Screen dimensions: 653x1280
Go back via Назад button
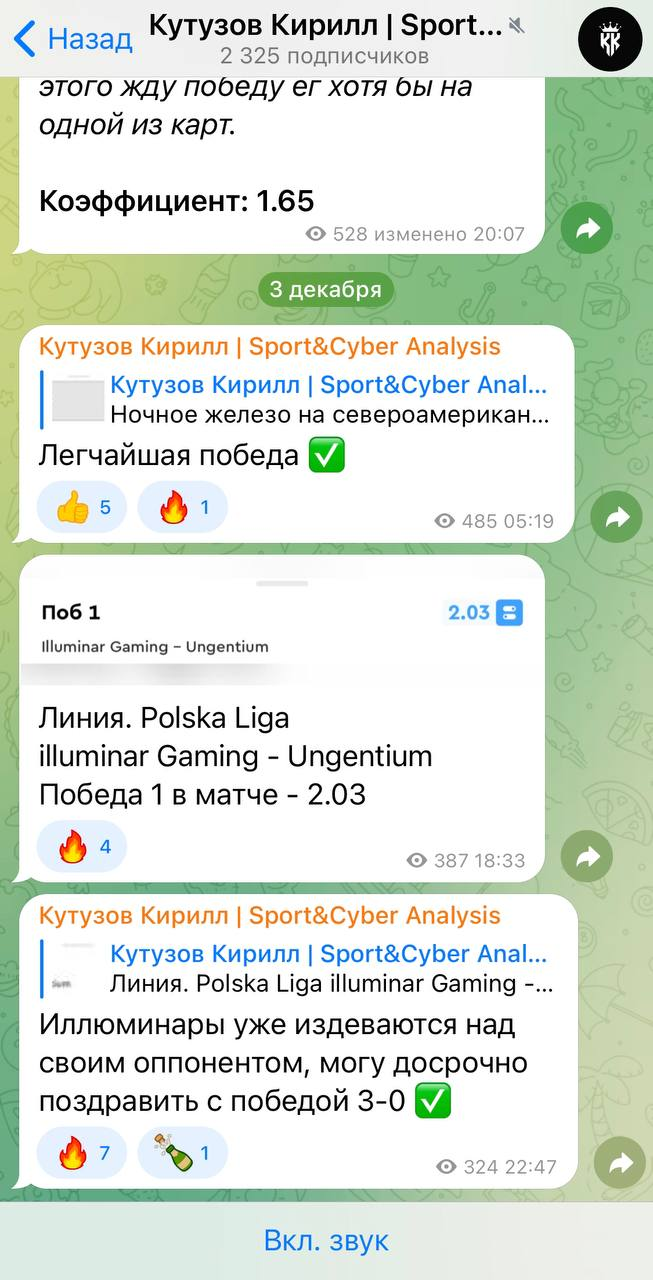pos(72,39)
